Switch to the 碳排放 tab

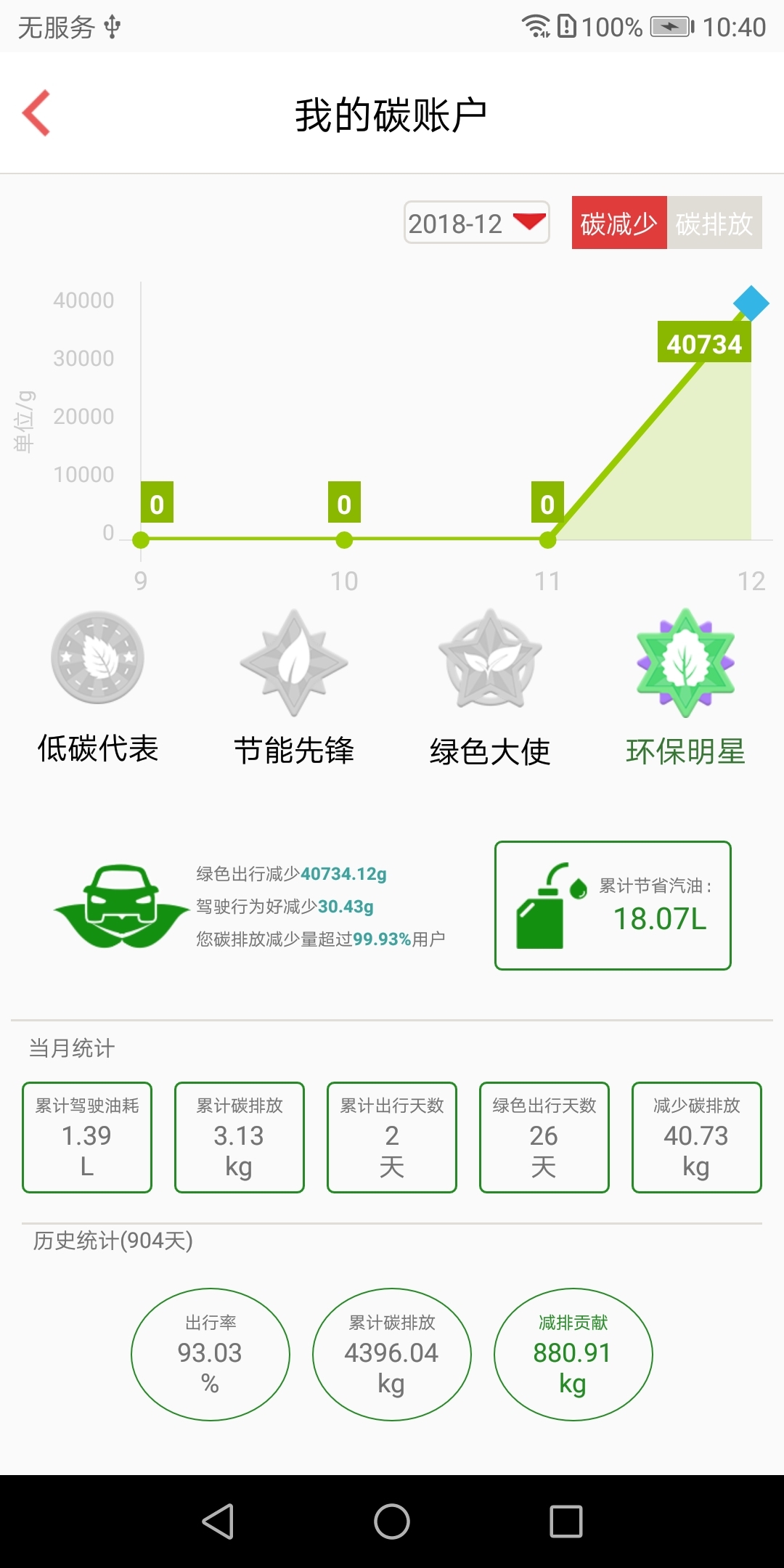714,223
